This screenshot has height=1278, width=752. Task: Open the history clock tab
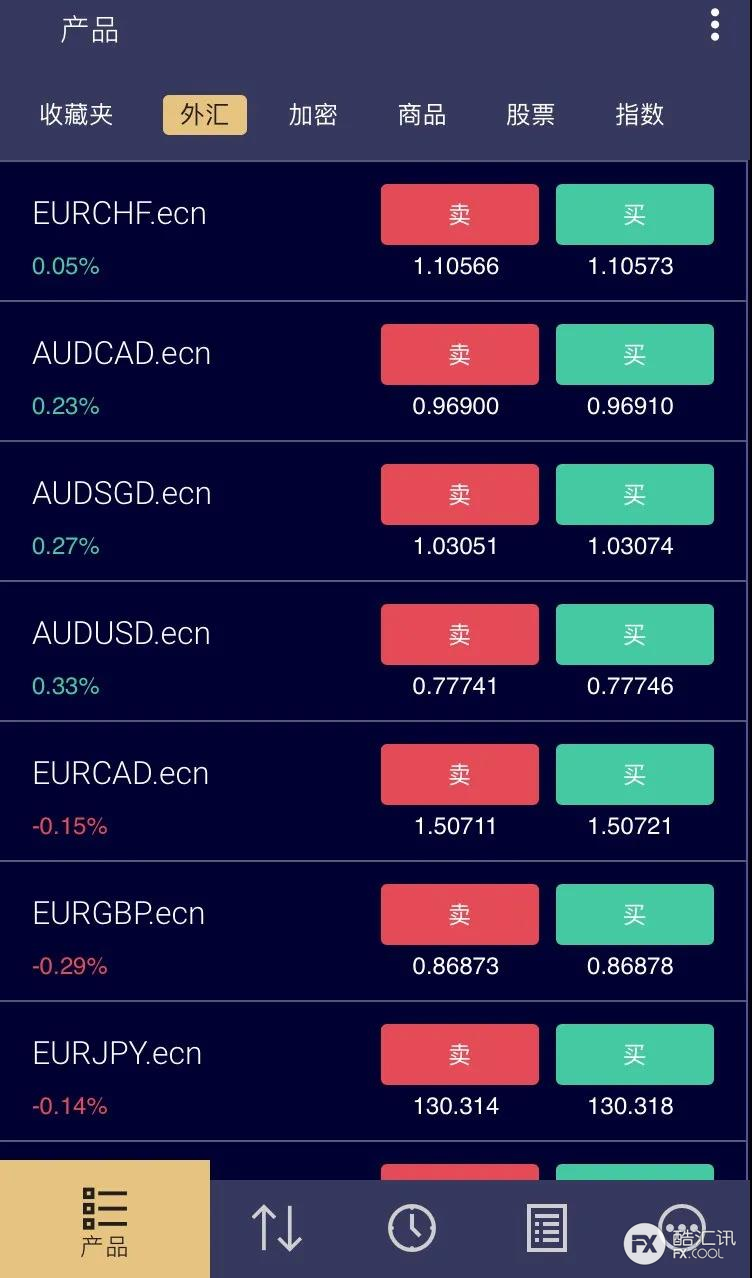[x=412, y=1227]
